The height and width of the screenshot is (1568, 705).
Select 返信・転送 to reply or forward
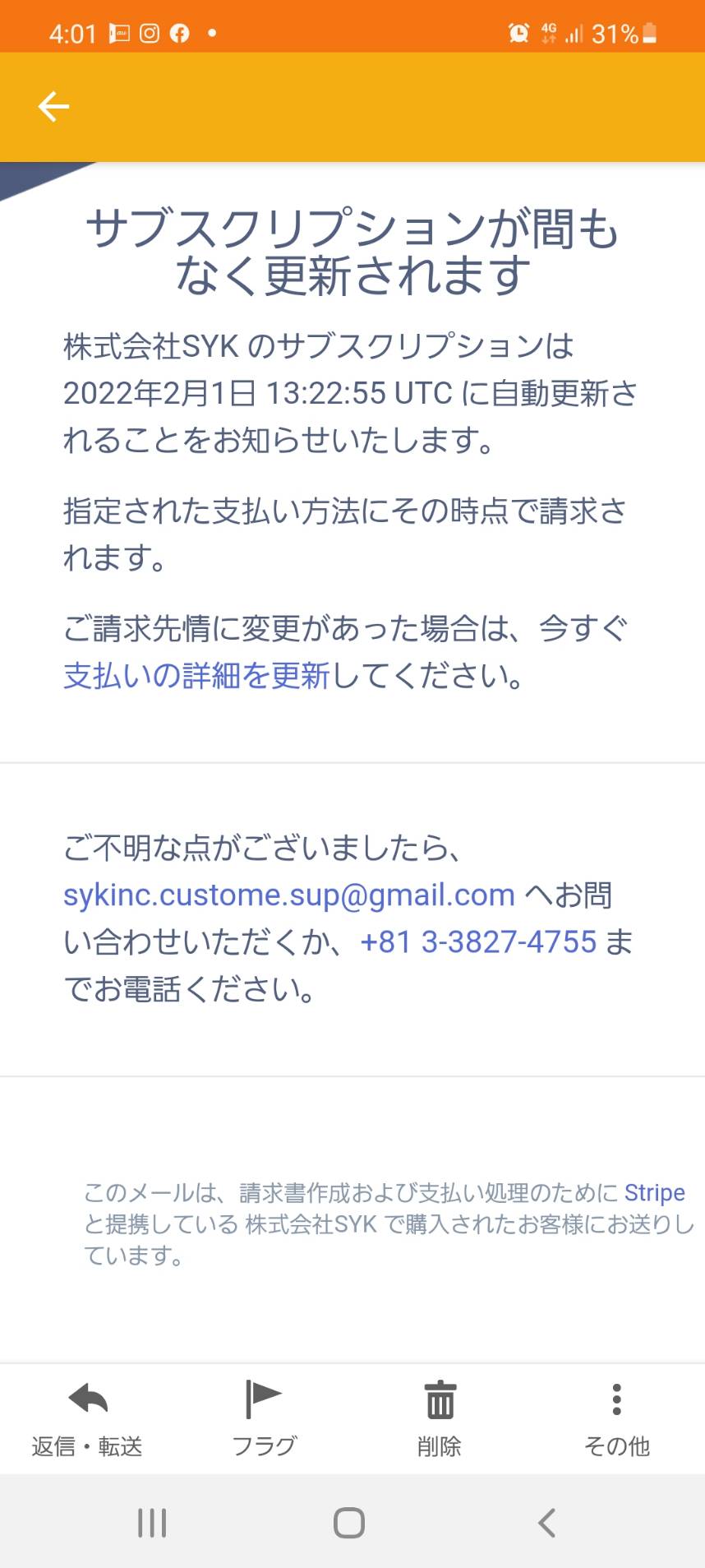pyautogui.click(x=88, y=1419)
